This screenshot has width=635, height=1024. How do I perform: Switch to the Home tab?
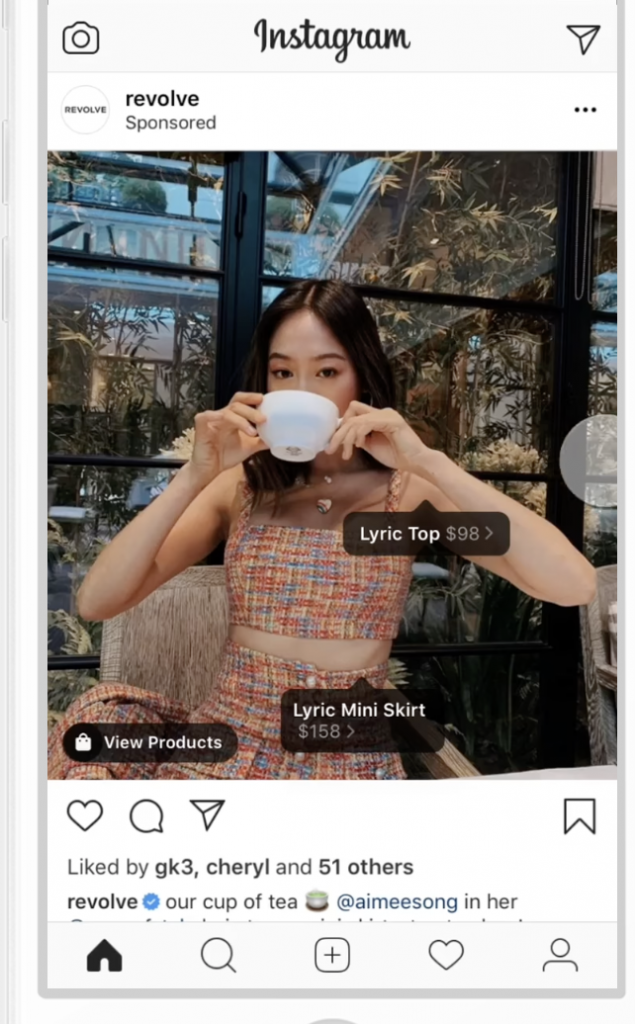pyautogui.click(x=104, y=956)
